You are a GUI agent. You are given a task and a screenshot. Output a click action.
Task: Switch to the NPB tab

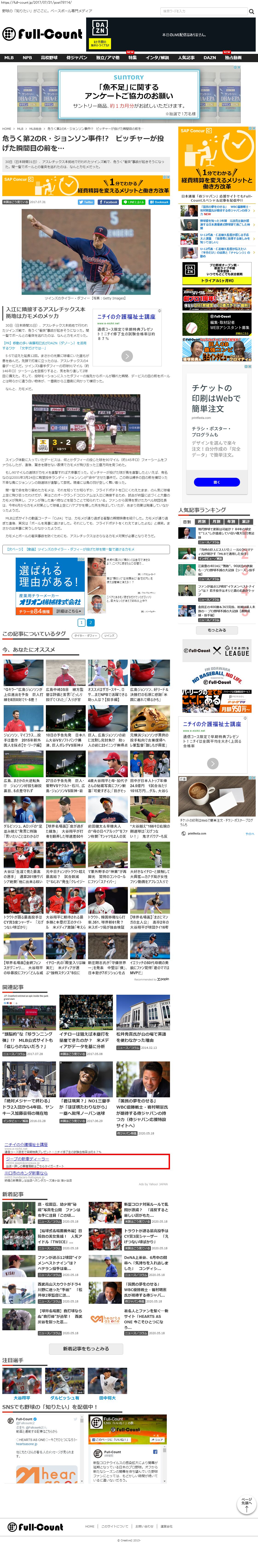point(27,58)
